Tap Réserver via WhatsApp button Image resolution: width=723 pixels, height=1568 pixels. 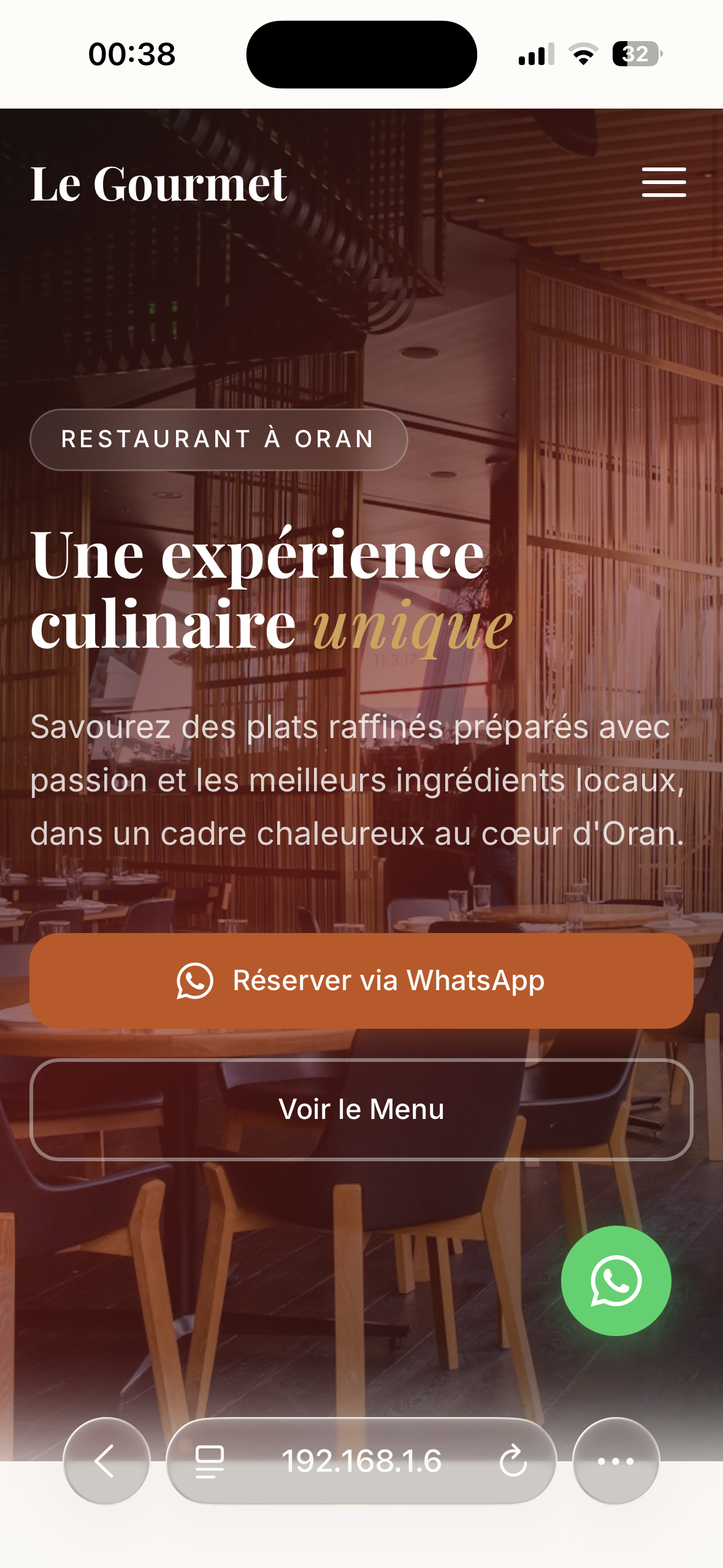click(x=361, y=980)
